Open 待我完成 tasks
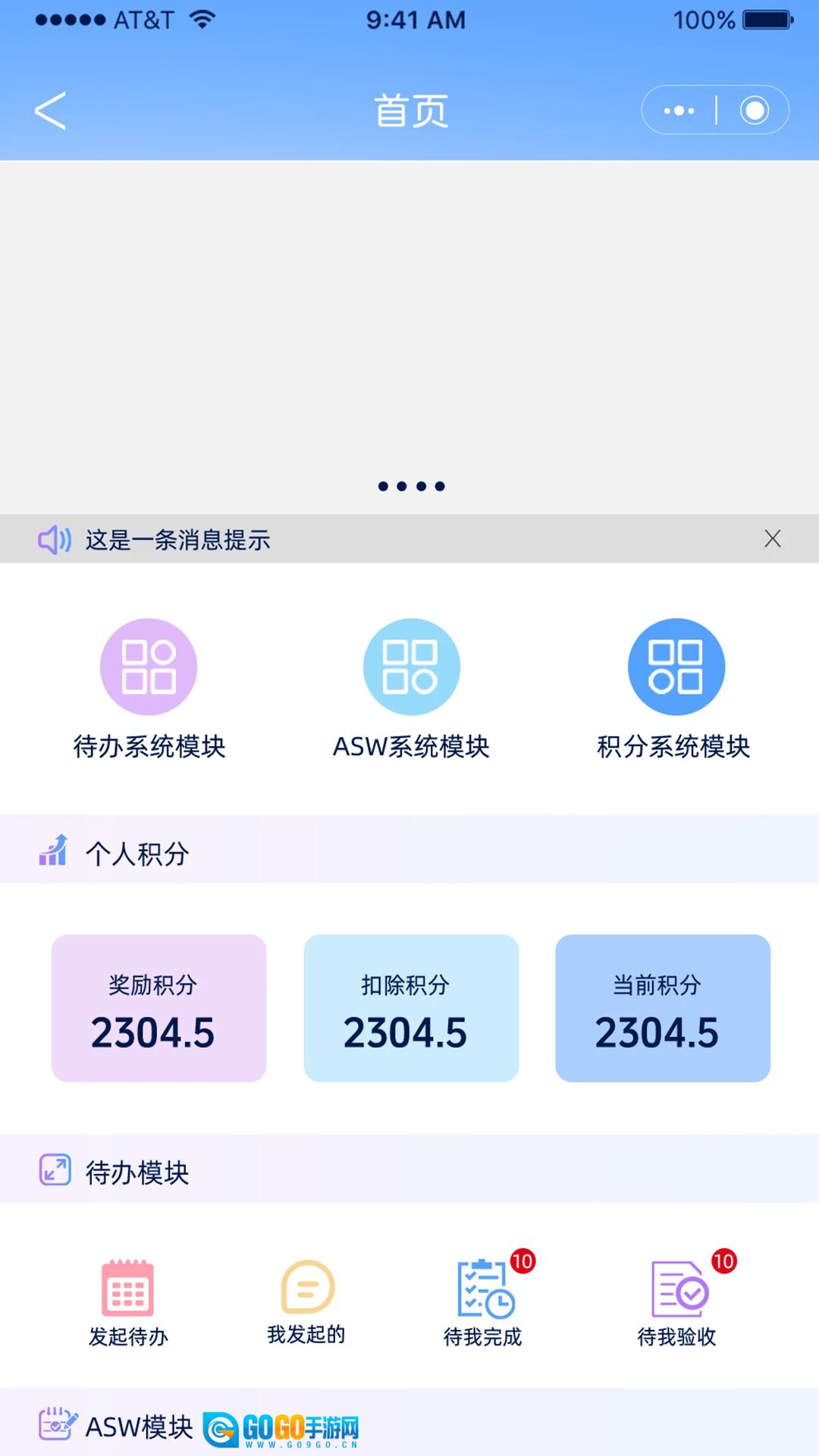Viewport: 819px width, 1456px height. coord(484,1301)
